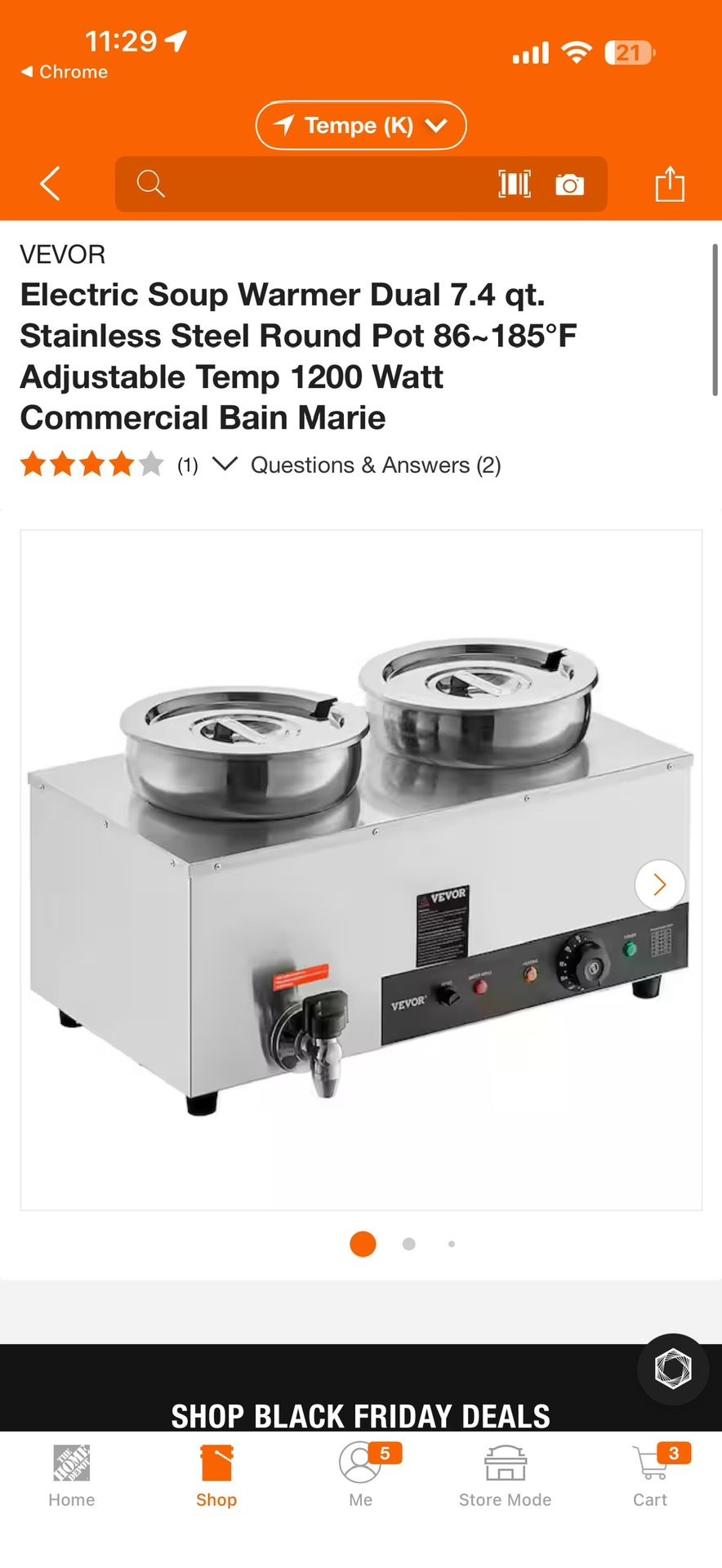
Task: Advance to next product image with arrow
Action: pos(659,884)
